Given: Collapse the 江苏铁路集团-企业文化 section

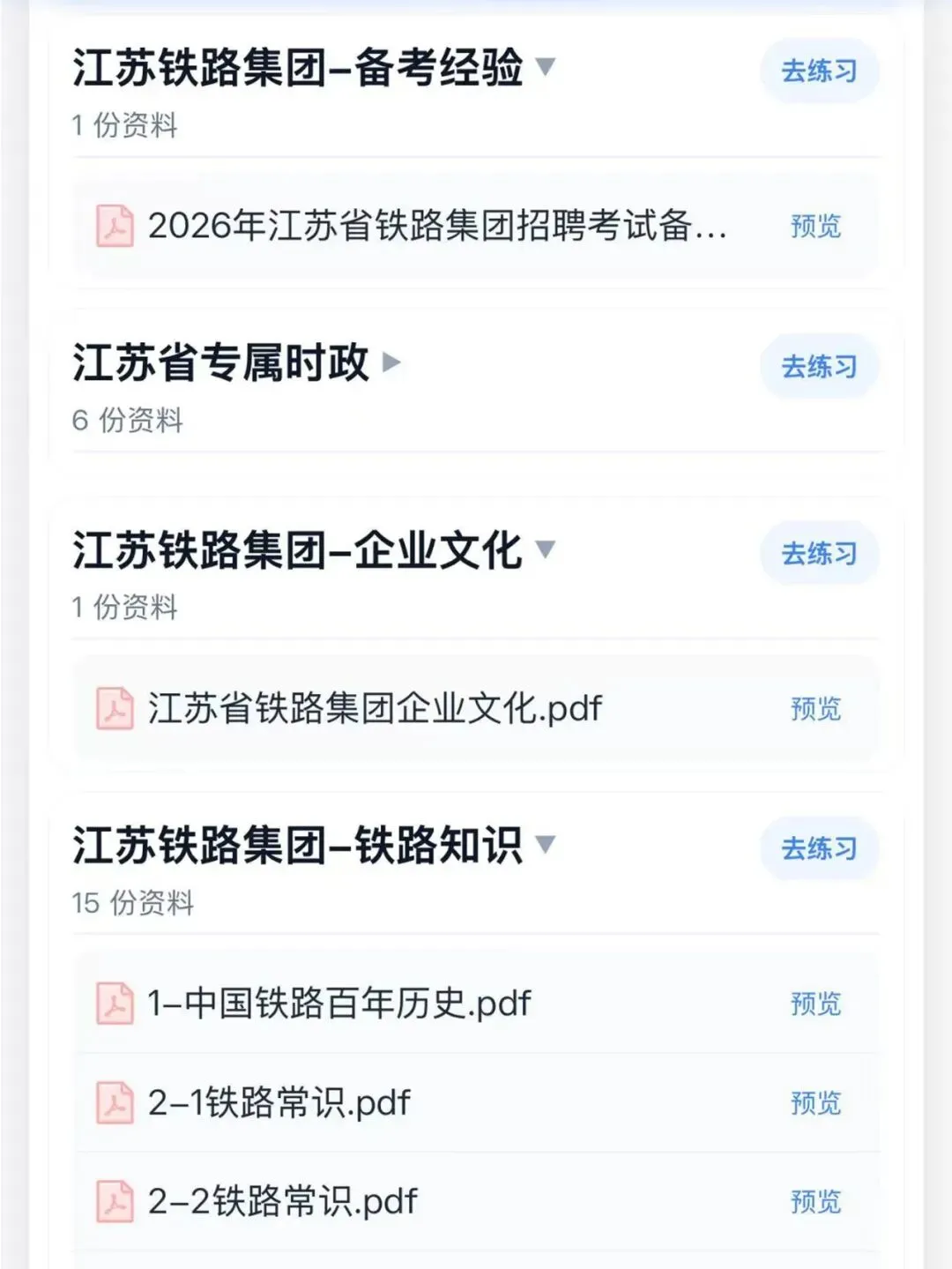Looking at the screenshot, I should pyautogui.click(x=546, y=549).
